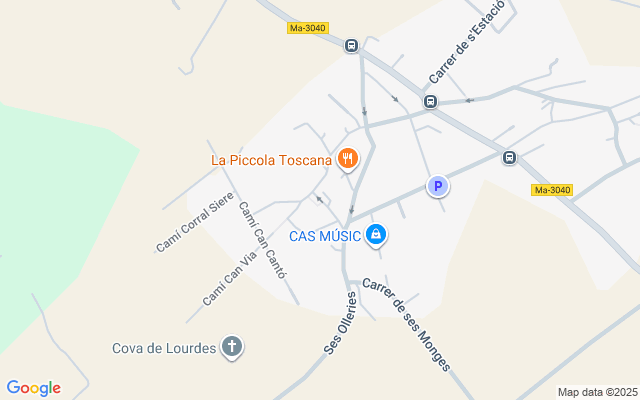The image size is (640, 400).
Task: Select the CAS MÚSIC shop marker
Action: (376, 235)
